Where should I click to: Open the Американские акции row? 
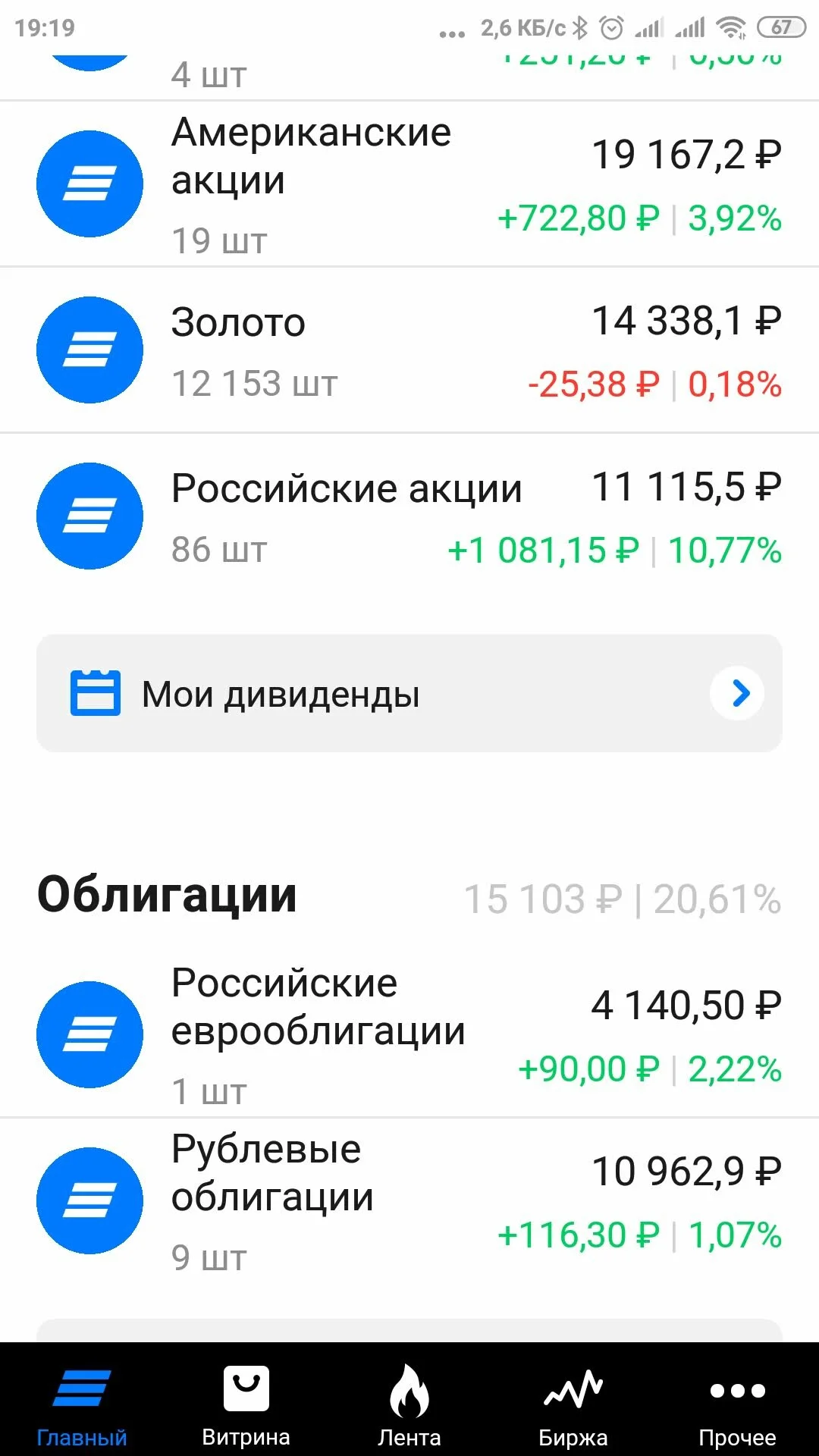coord(409,184)
